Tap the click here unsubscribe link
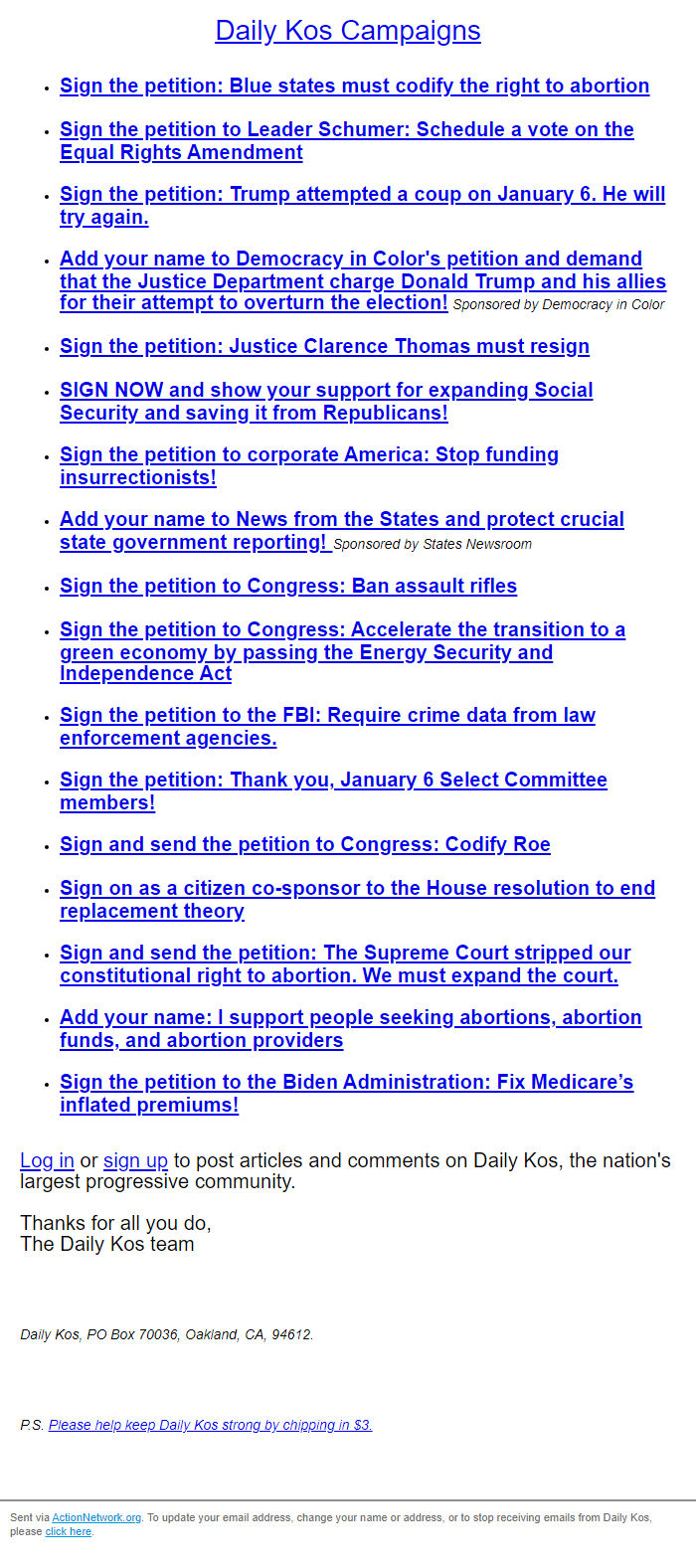The width and height of the screenshot is (696, 1568). point(69,1532)
